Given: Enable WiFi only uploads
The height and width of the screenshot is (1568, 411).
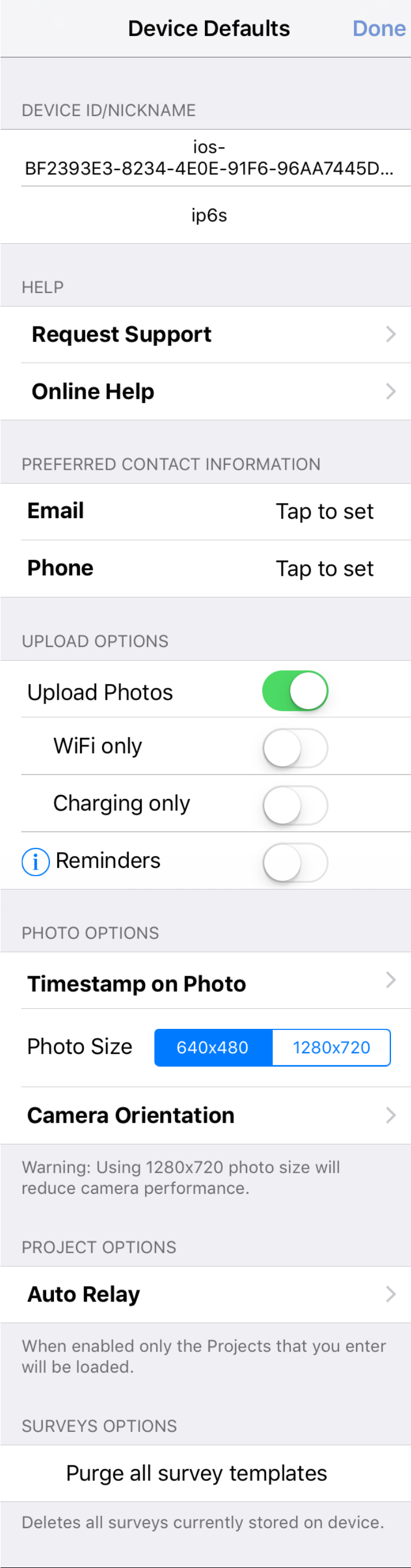Looking at the screenshot, I should click(x=295, y=747).
